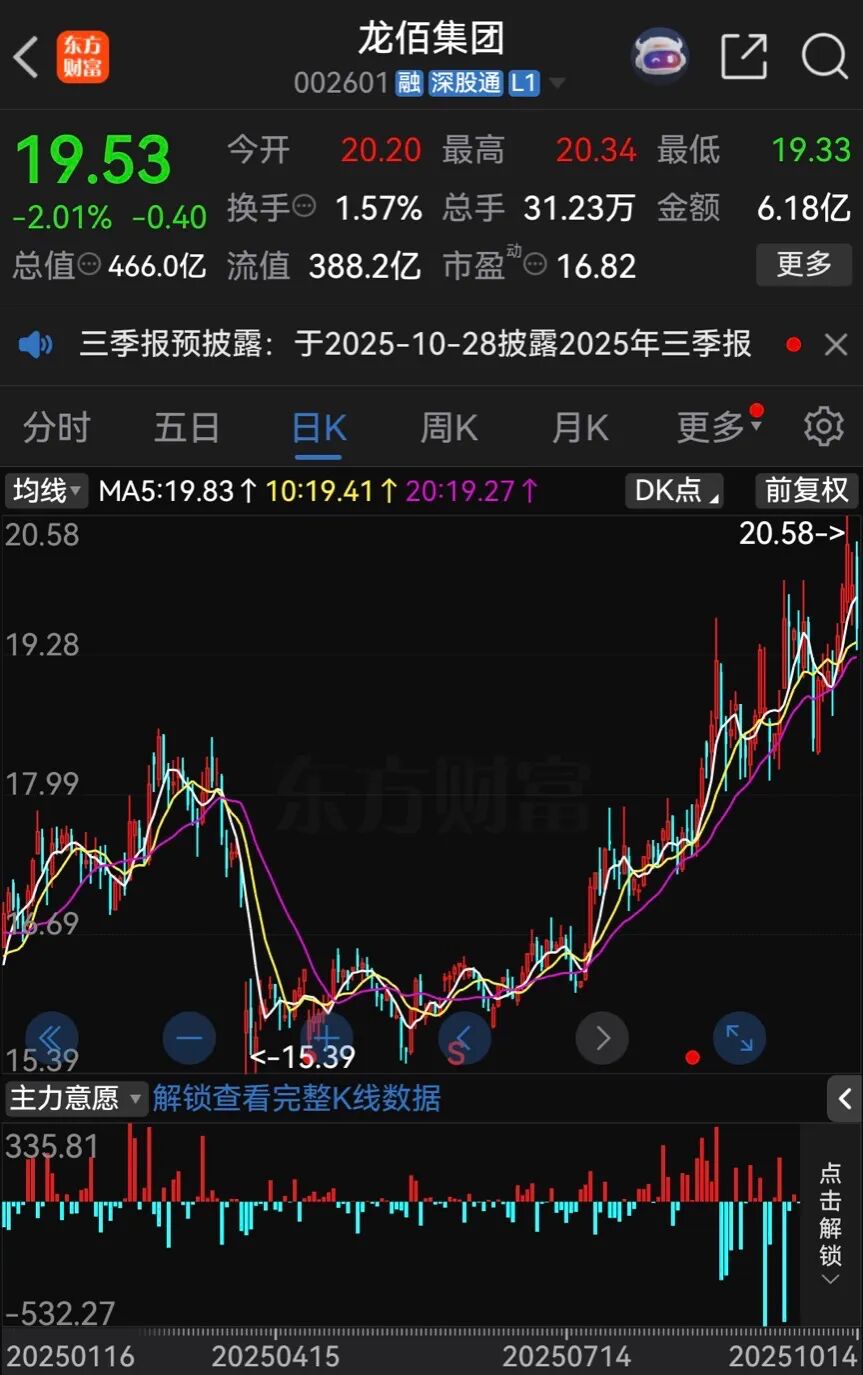The height and width of the screenshot is (1375, 863).
Task: Go back using the top-left arrow
Action: pos(27,57)
